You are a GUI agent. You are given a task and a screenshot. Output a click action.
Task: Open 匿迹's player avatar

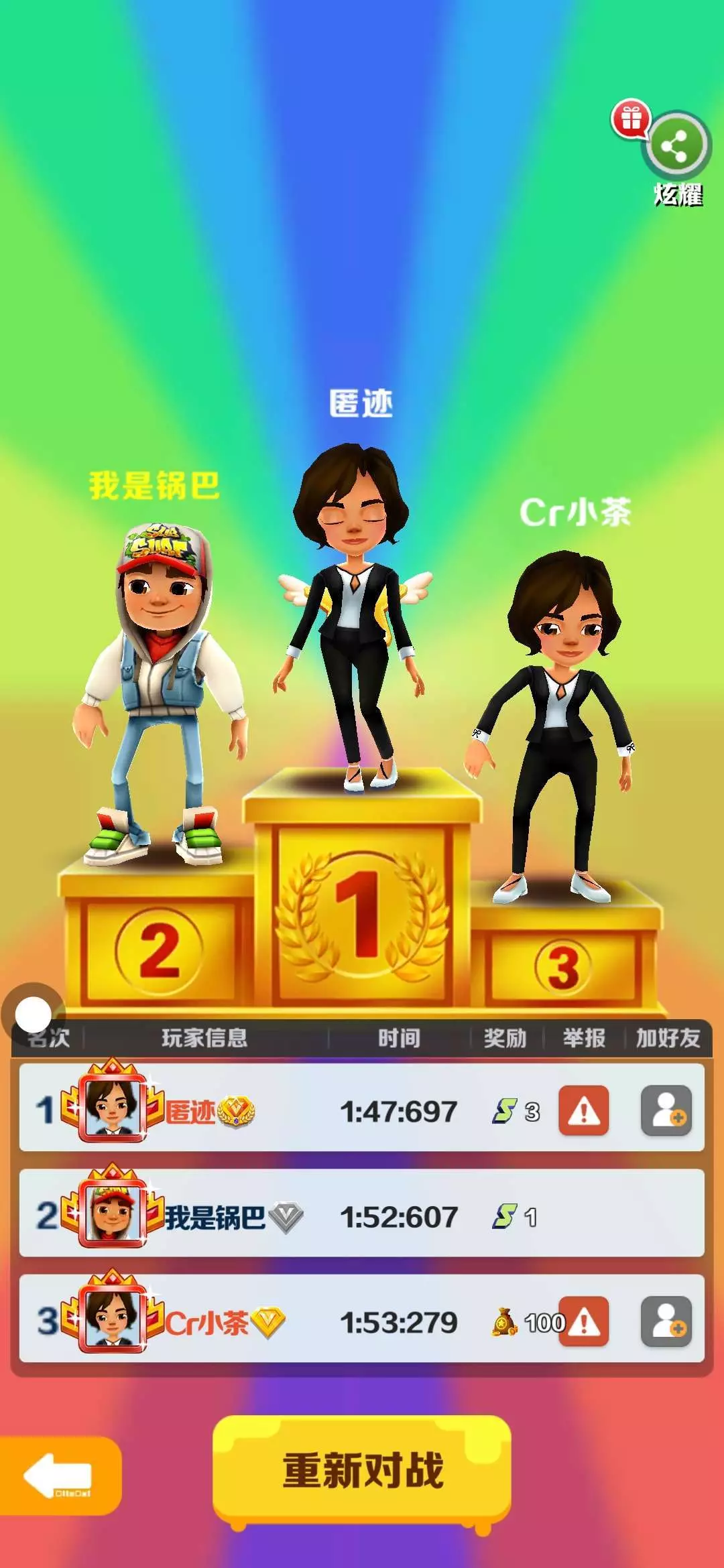pyautogui.click(x=112, y=1104)
